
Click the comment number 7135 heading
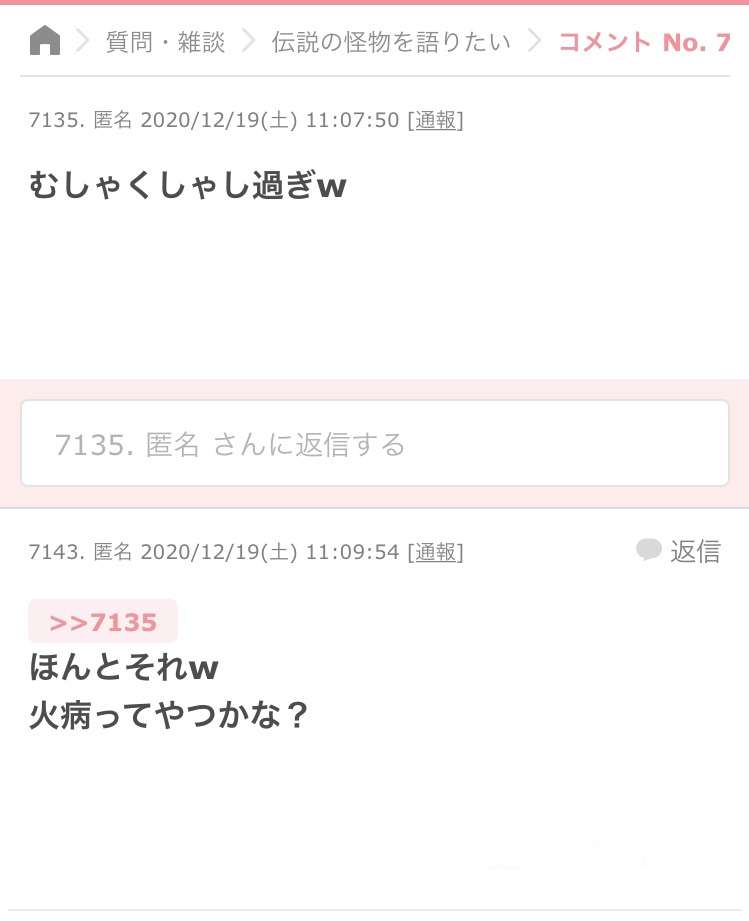[x=55, y=120]
